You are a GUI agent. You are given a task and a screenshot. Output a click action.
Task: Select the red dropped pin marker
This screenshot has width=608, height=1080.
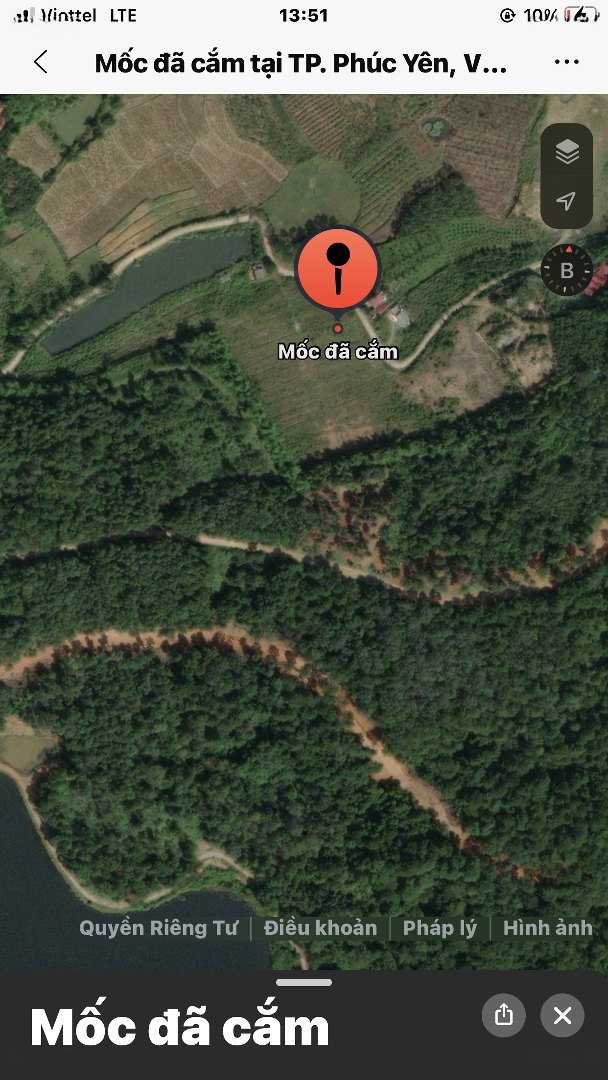coord(338,268)
